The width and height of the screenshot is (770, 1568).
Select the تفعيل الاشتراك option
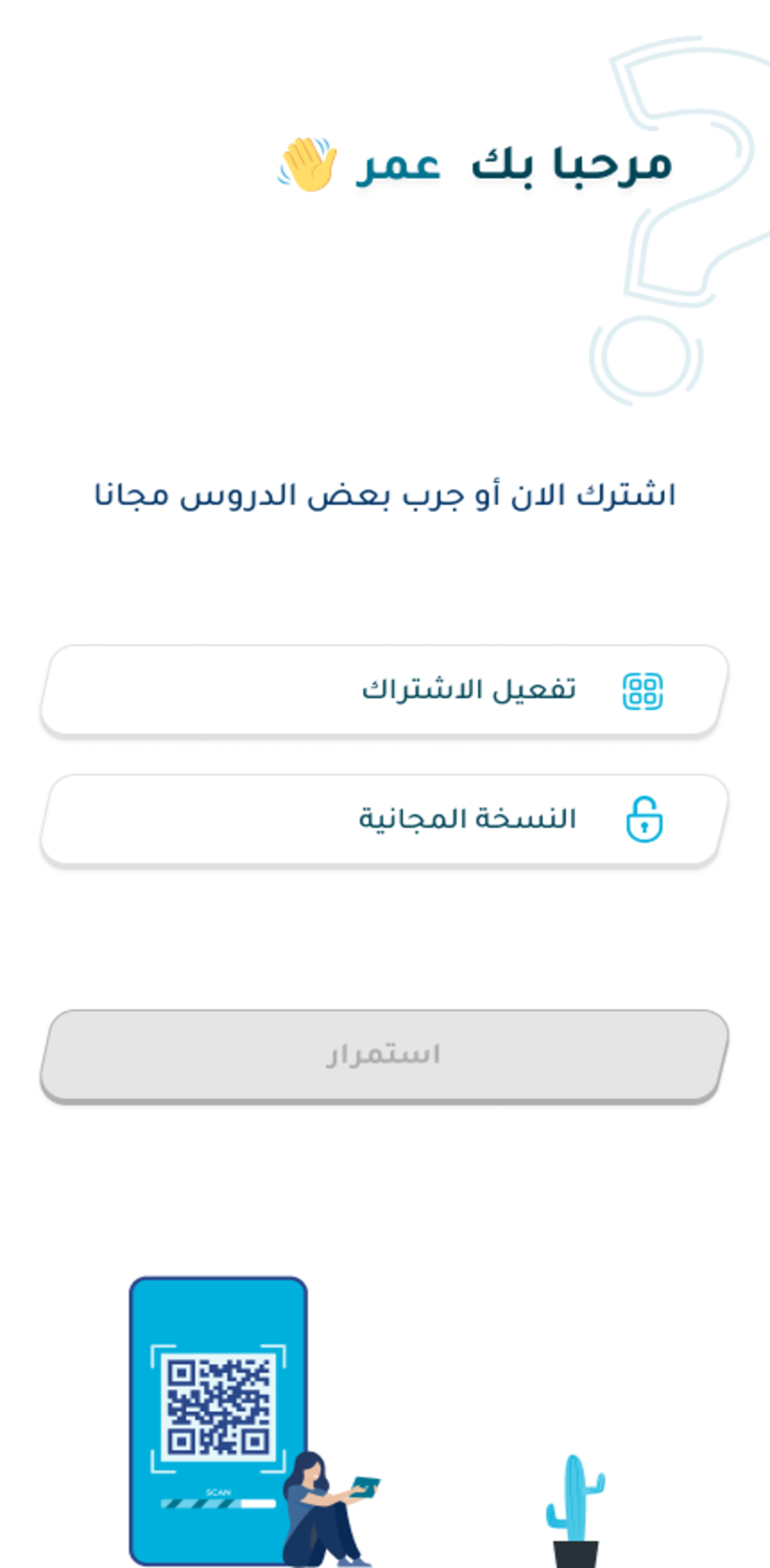(x=385, y=691)
